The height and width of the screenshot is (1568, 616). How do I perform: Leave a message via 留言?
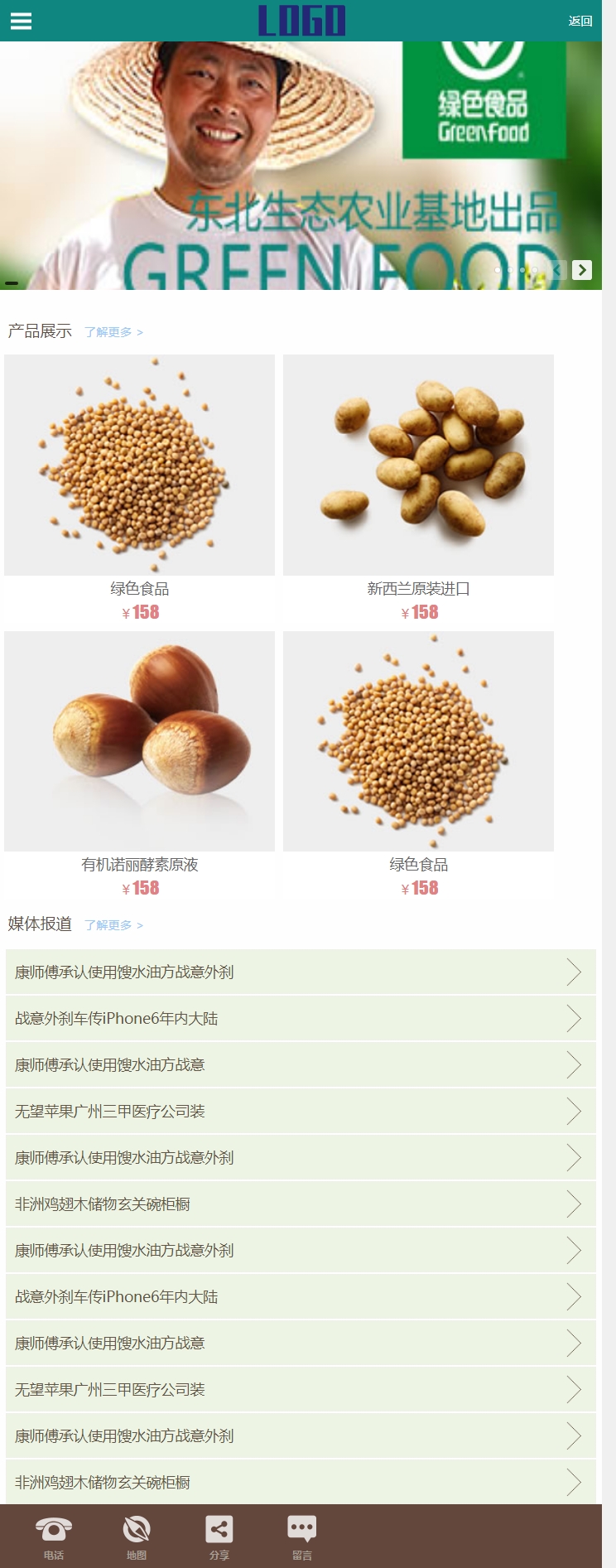pyautogui.click(x=302, y=1537)
